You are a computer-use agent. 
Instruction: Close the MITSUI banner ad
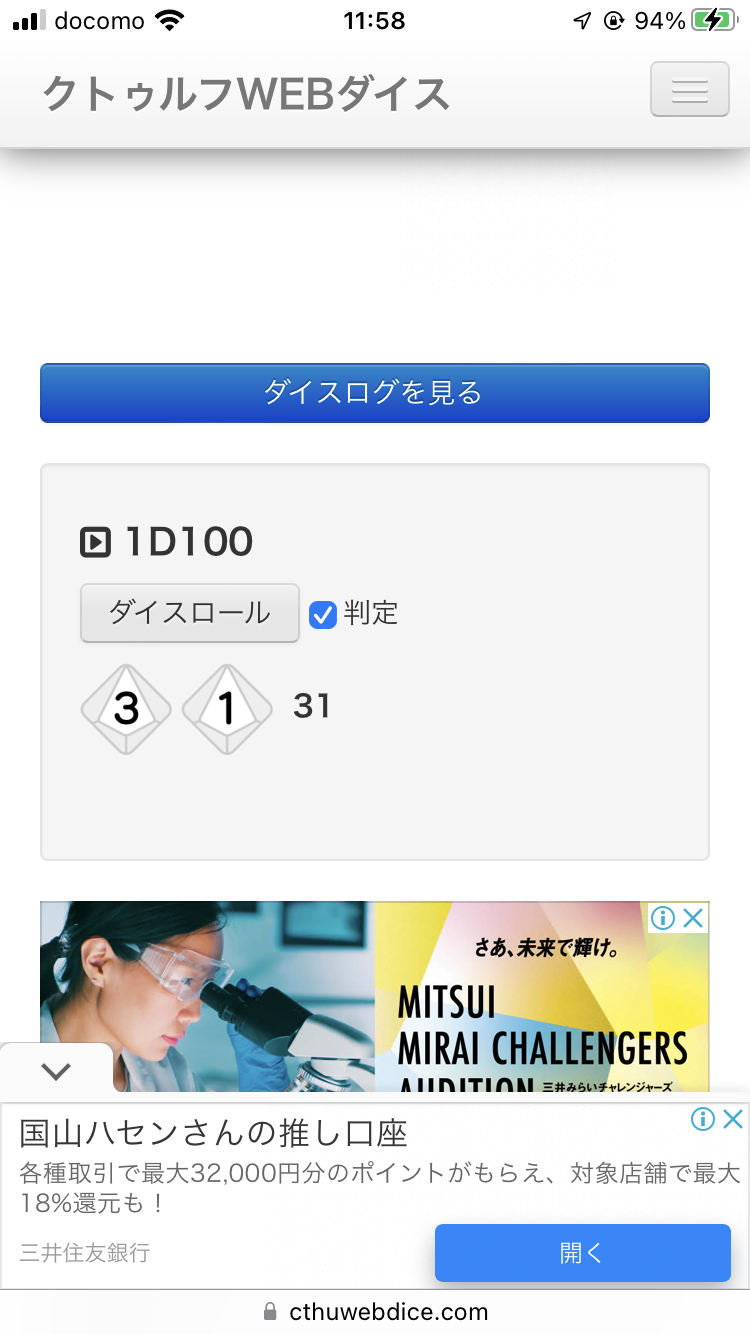[694, 918]
